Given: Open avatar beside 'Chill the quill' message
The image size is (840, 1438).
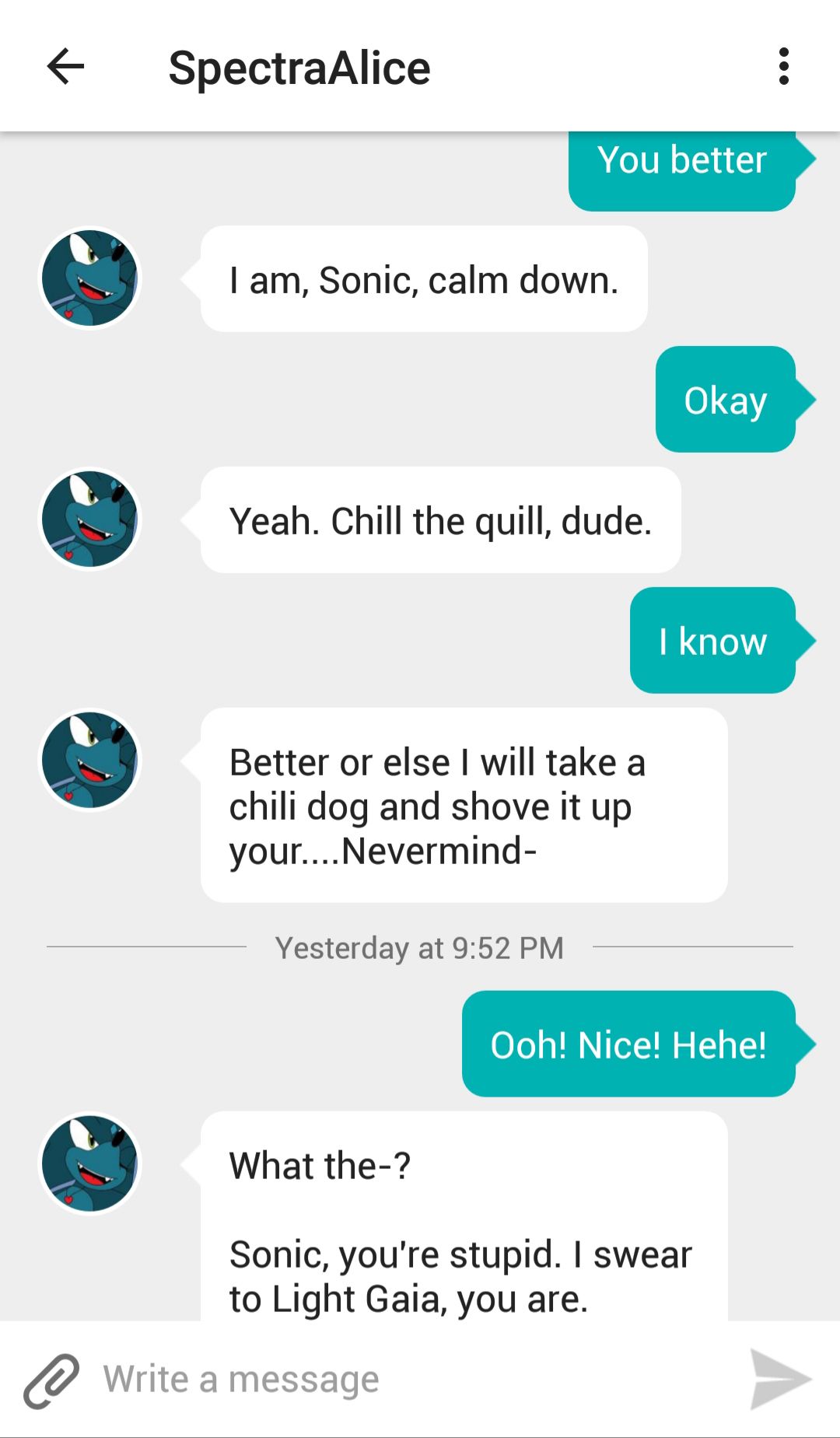Looking at the screenshot, I should click(90, 520).
